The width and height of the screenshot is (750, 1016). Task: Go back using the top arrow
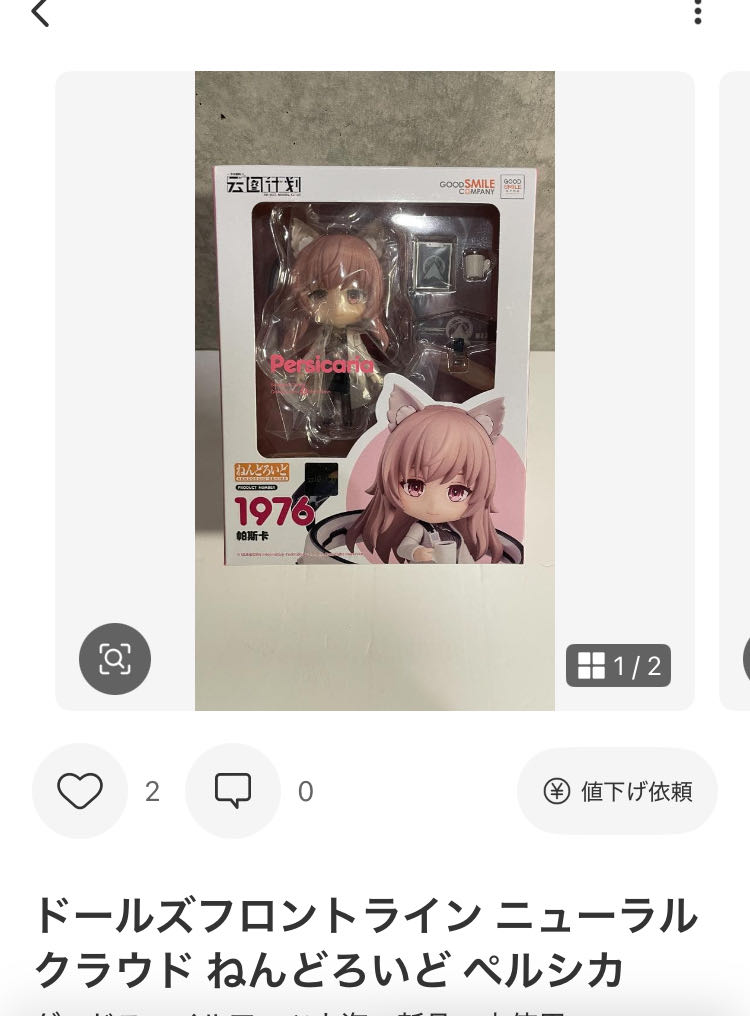[40, 13]
